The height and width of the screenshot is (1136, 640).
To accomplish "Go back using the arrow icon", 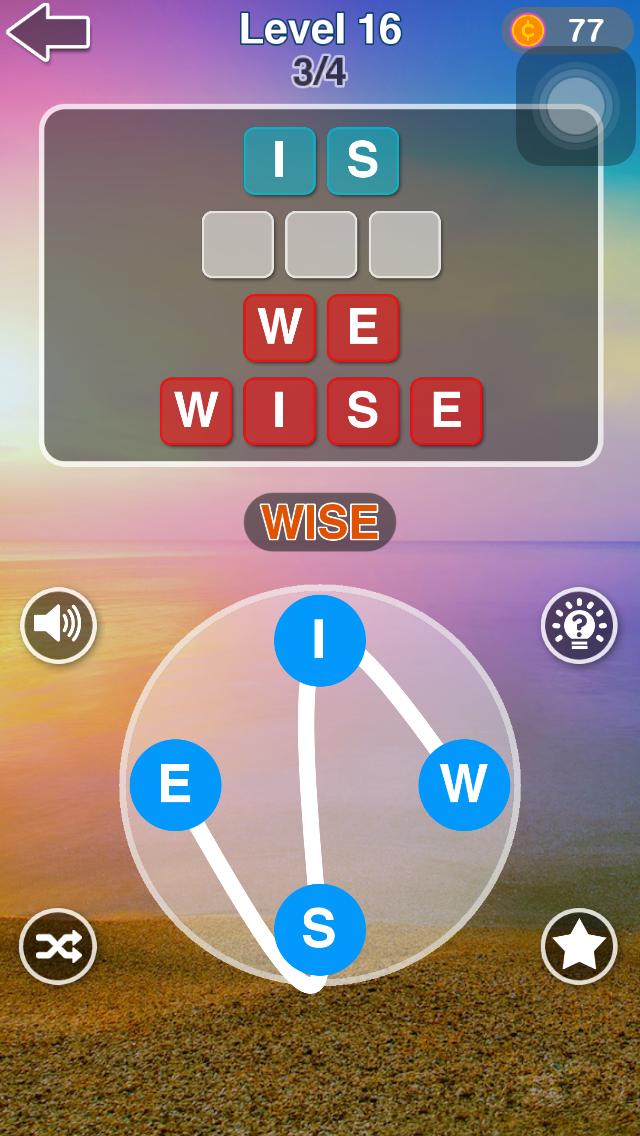I will point(48,32).
